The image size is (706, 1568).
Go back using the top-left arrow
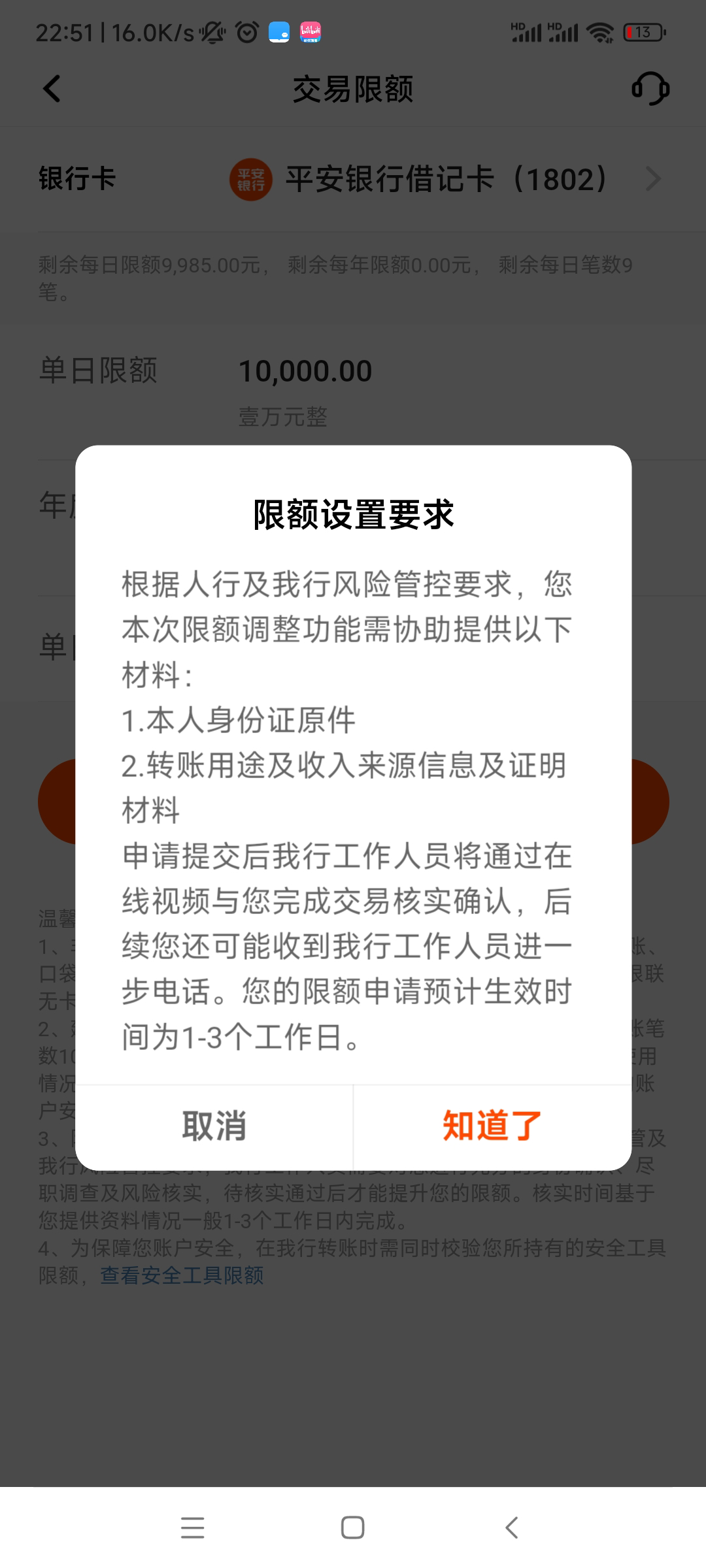[x=52, y=89]
